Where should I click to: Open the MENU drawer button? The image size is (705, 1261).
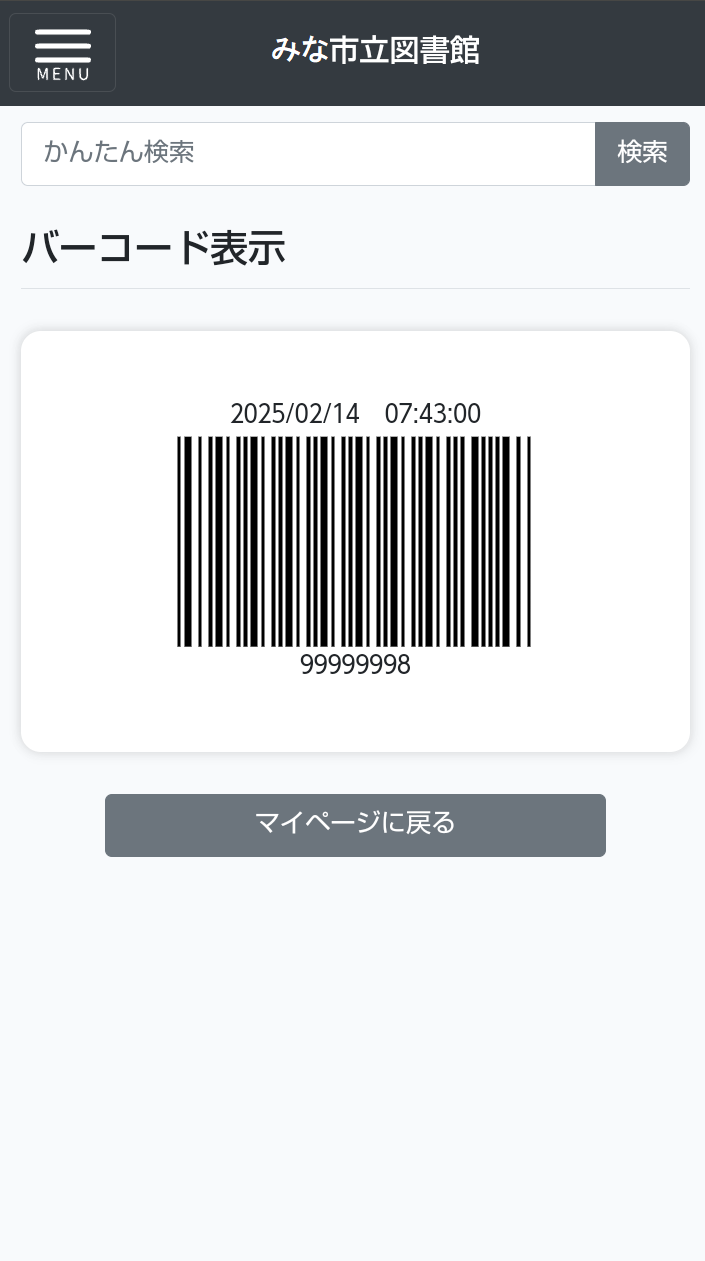tap(62, 53)
